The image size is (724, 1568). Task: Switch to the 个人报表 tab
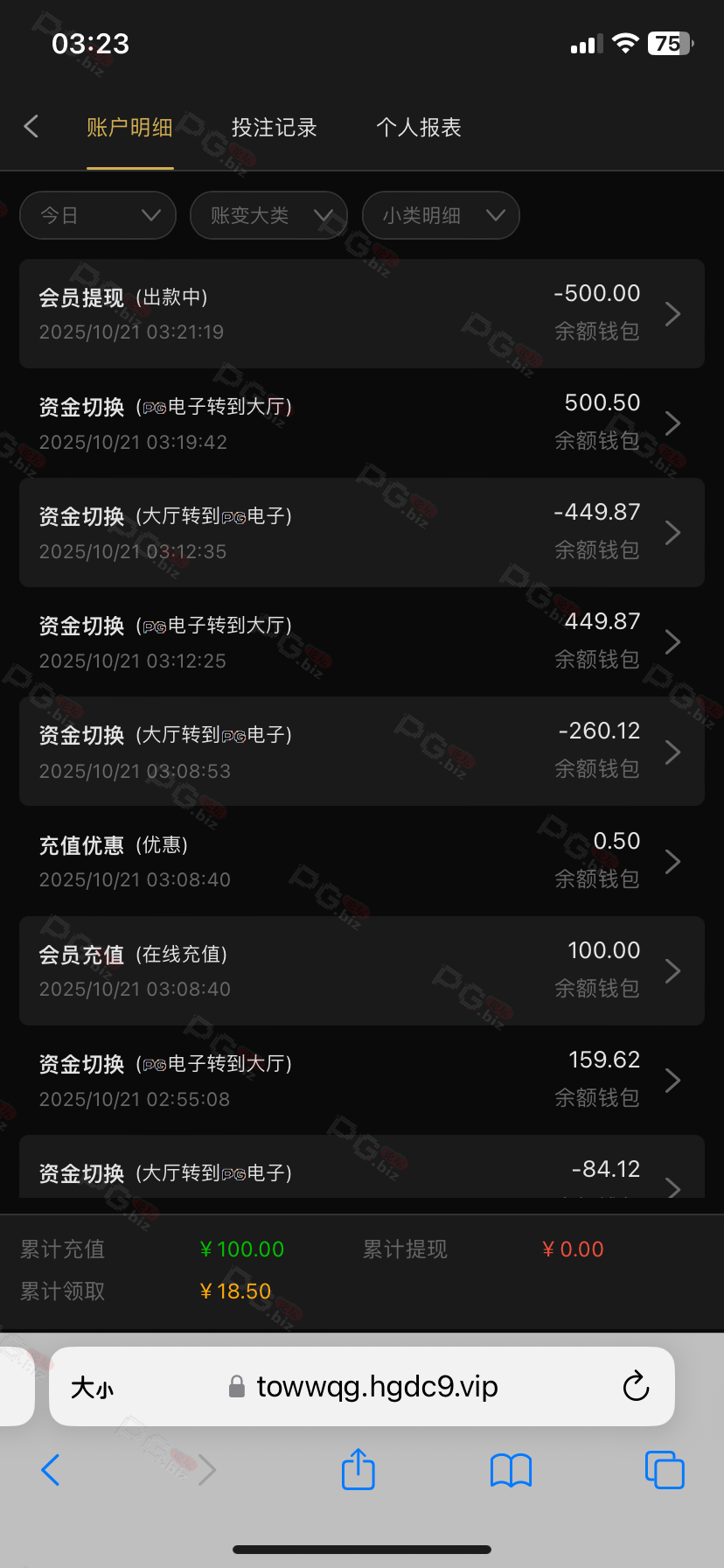coord(418,128)
